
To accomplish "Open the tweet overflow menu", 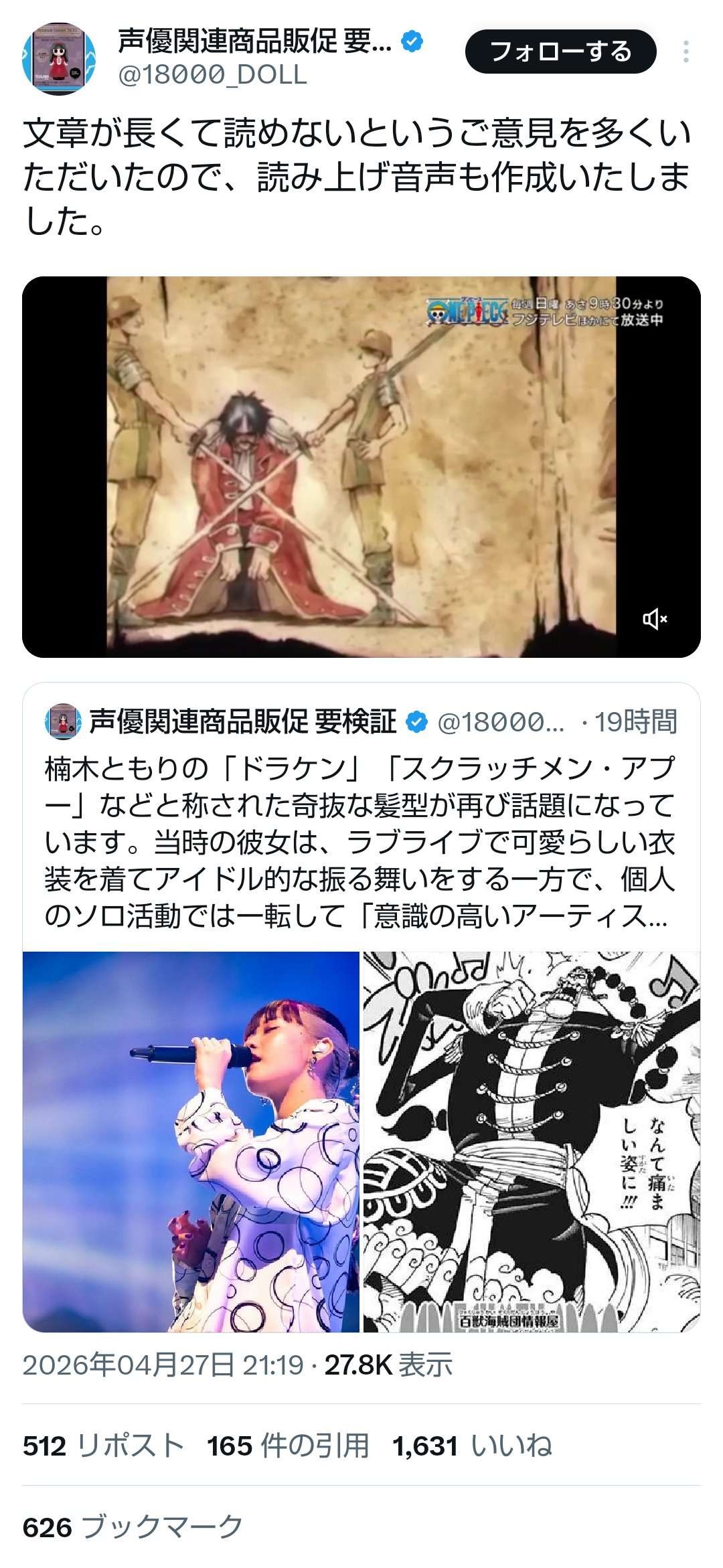I will 686,52.
